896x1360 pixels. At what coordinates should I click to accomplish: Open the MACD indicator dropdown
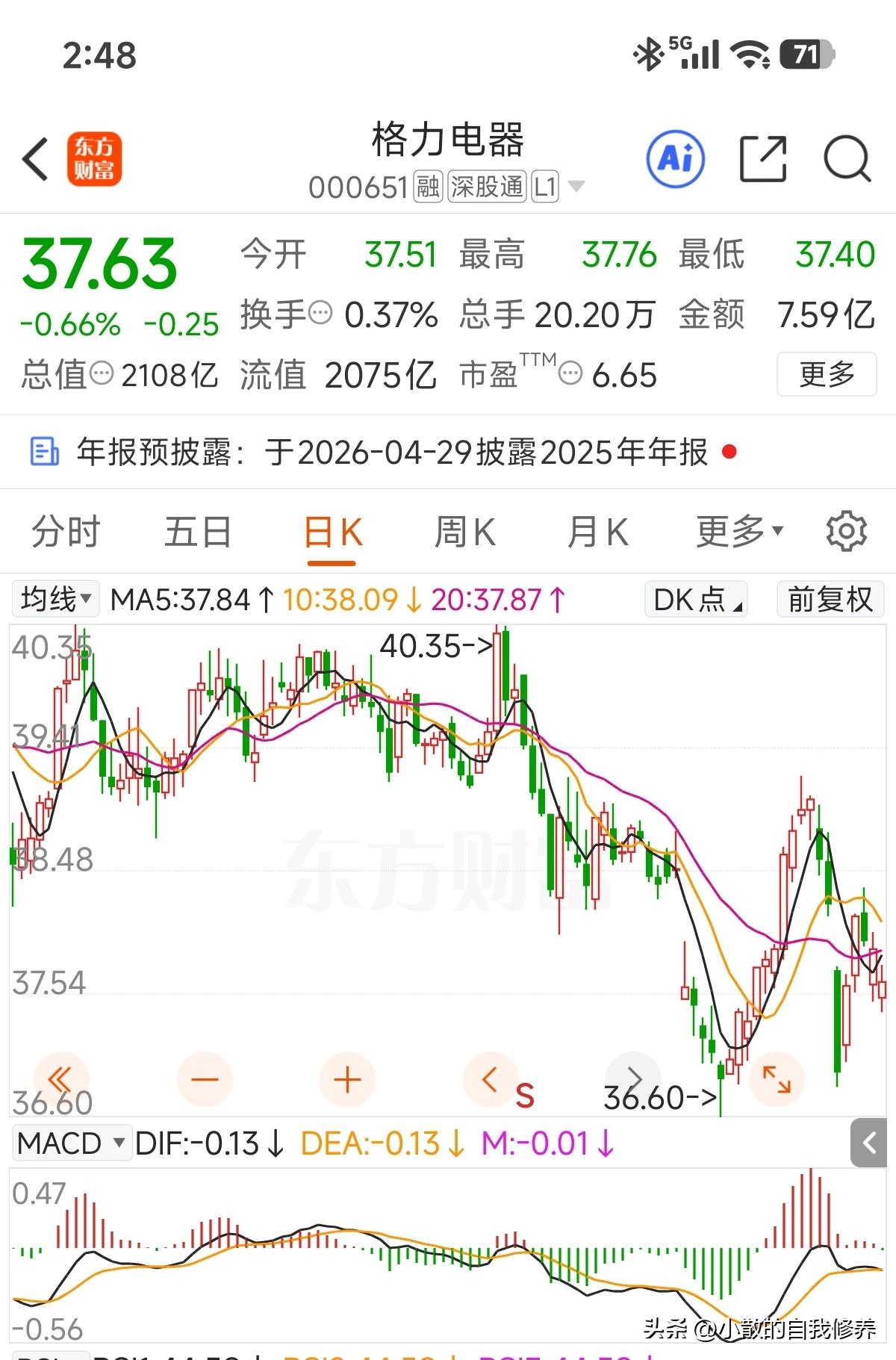click(x=71, y=1143)
